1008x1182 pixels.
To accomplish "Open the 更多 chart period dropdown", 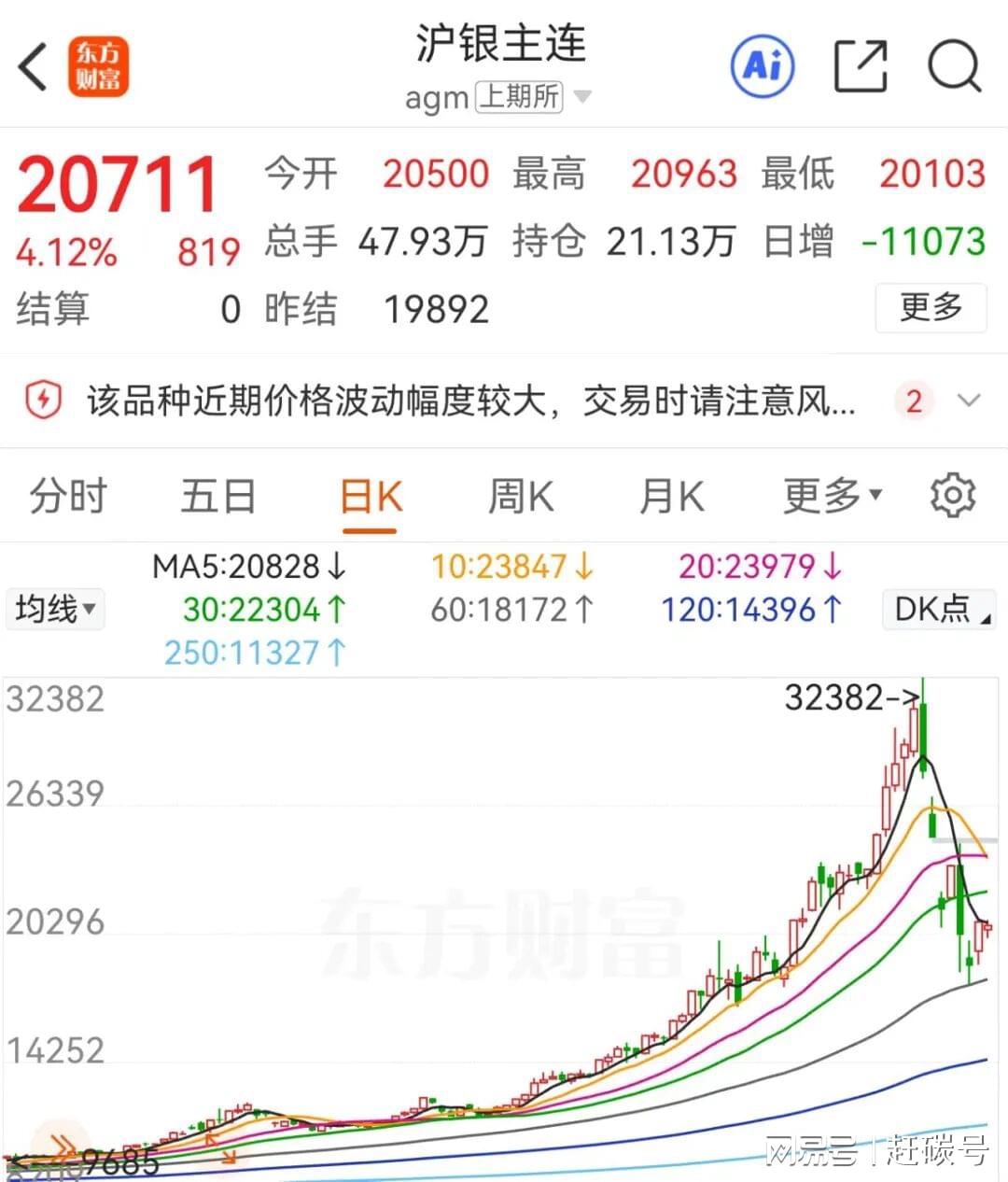I will pyautogui.click(x=832, y=496).
